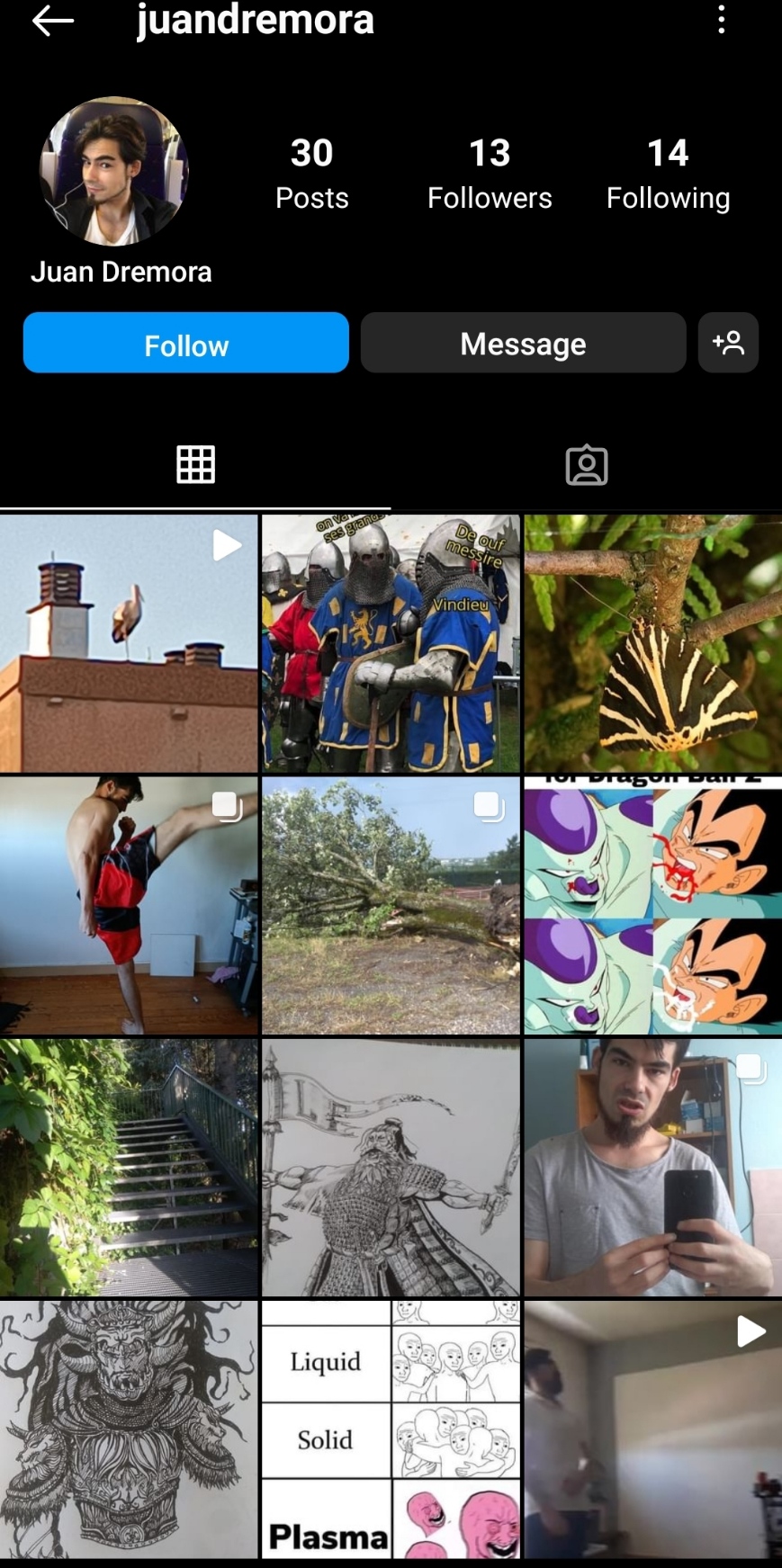This screenshot has height=1568, width=782.
Task: Open the Liquid Solid Plasma meme
Action: [391, 1429]
